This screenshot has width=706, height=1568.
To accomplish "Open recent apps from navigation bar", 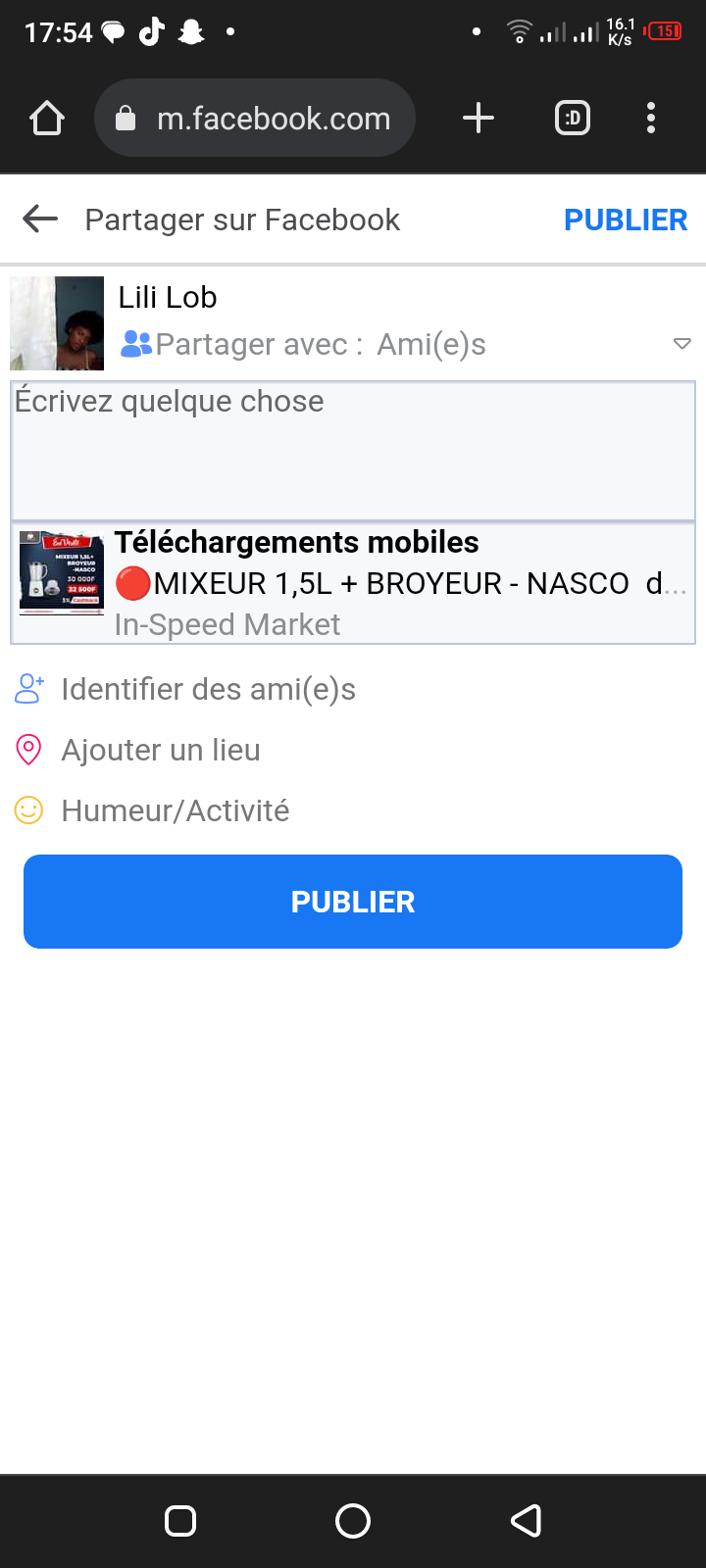I will (x=180, y=1521).
